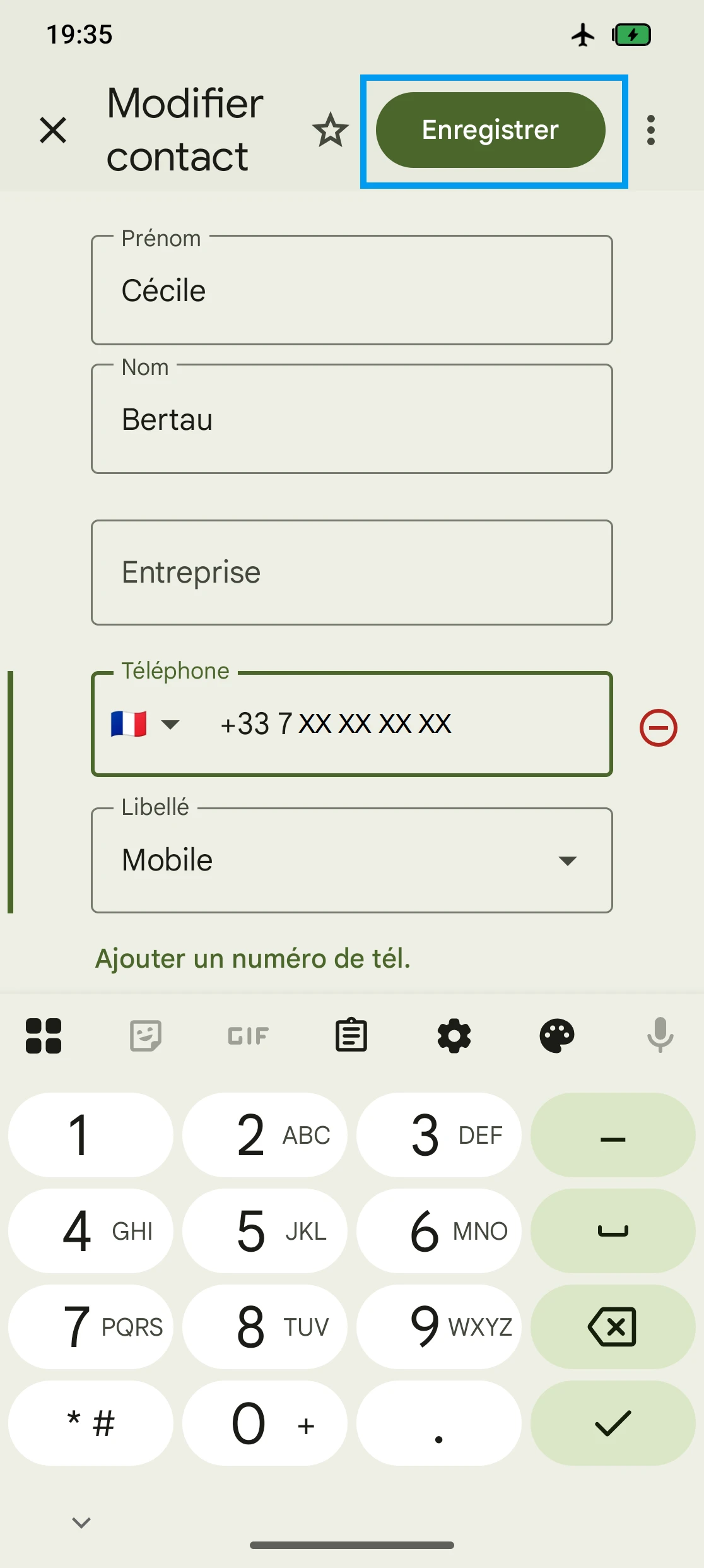The width and height of the screenshot is (704, 1568).
Task: Start voice input with the microphone
Action: pos(660,1036)
